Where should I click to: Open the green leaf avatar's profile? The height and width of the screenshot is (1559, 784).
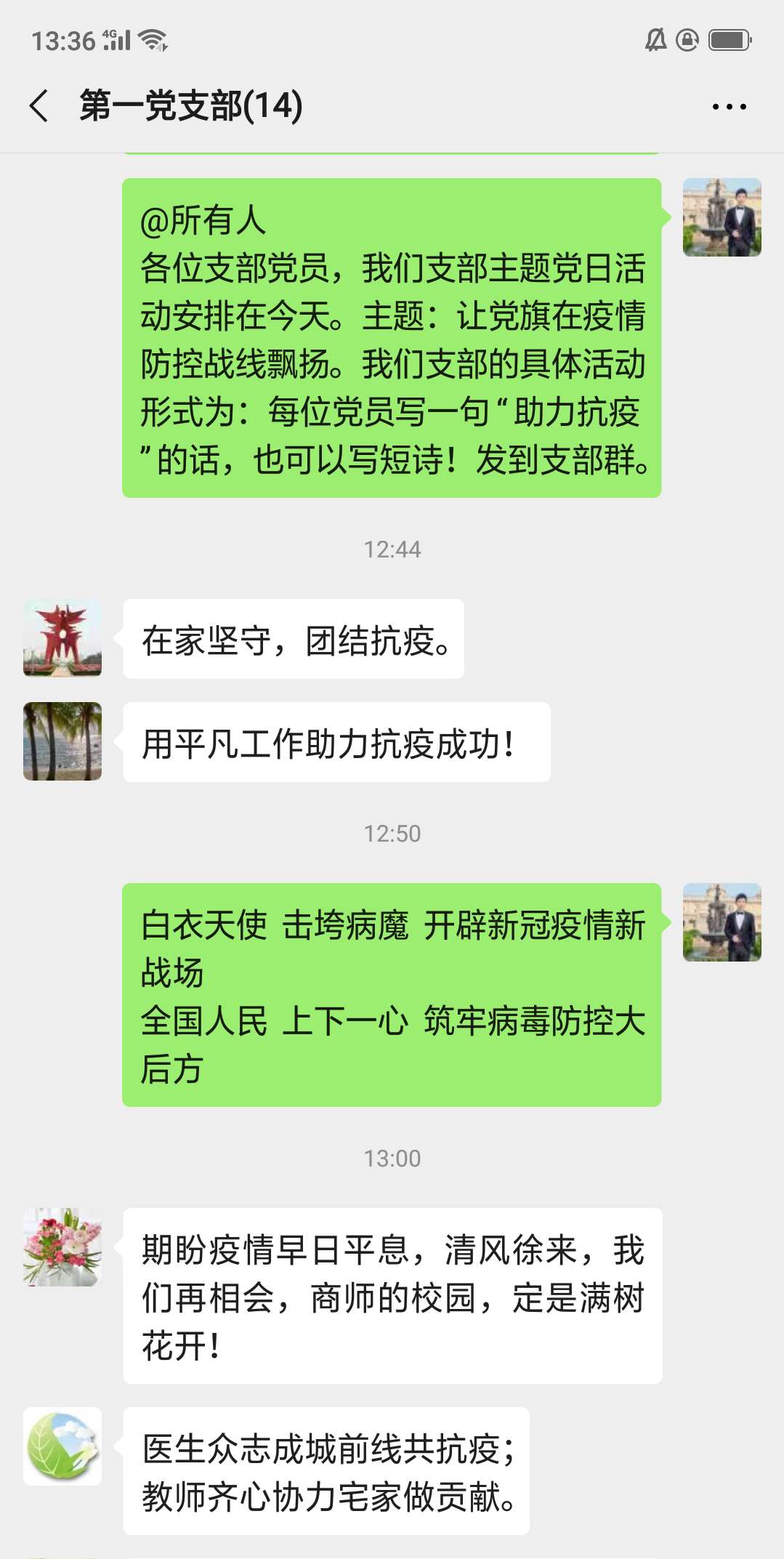[x=62, y=1446]
